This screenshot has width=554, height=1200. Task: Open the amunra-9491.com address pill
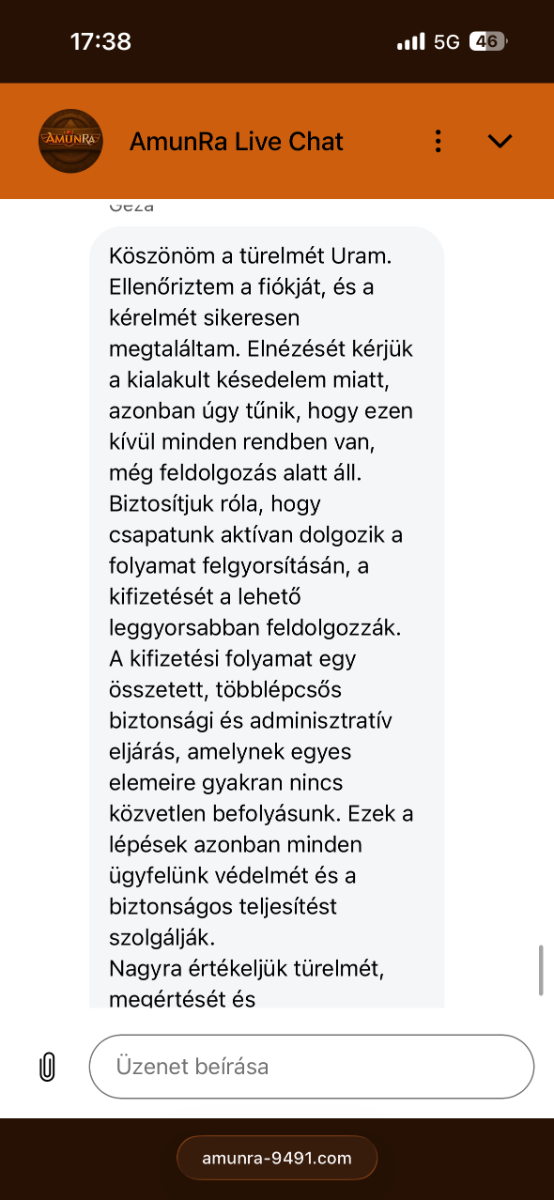(x=277, y=1158)
